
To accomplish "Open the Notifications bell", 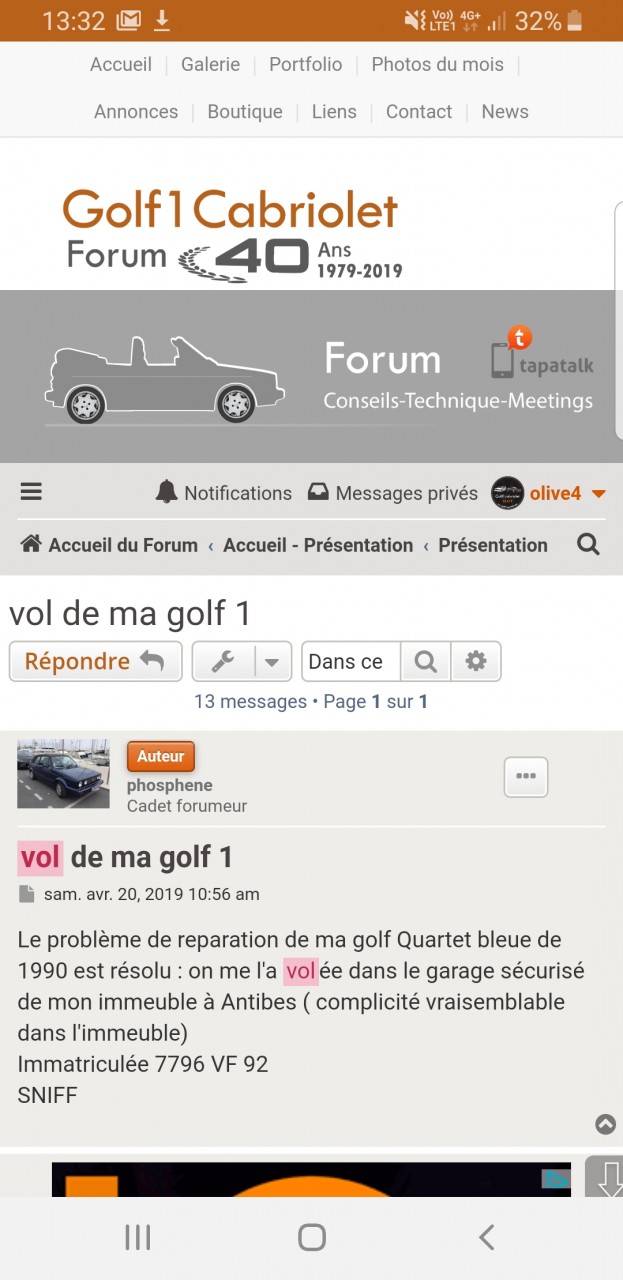I will (x=224, y=493).
